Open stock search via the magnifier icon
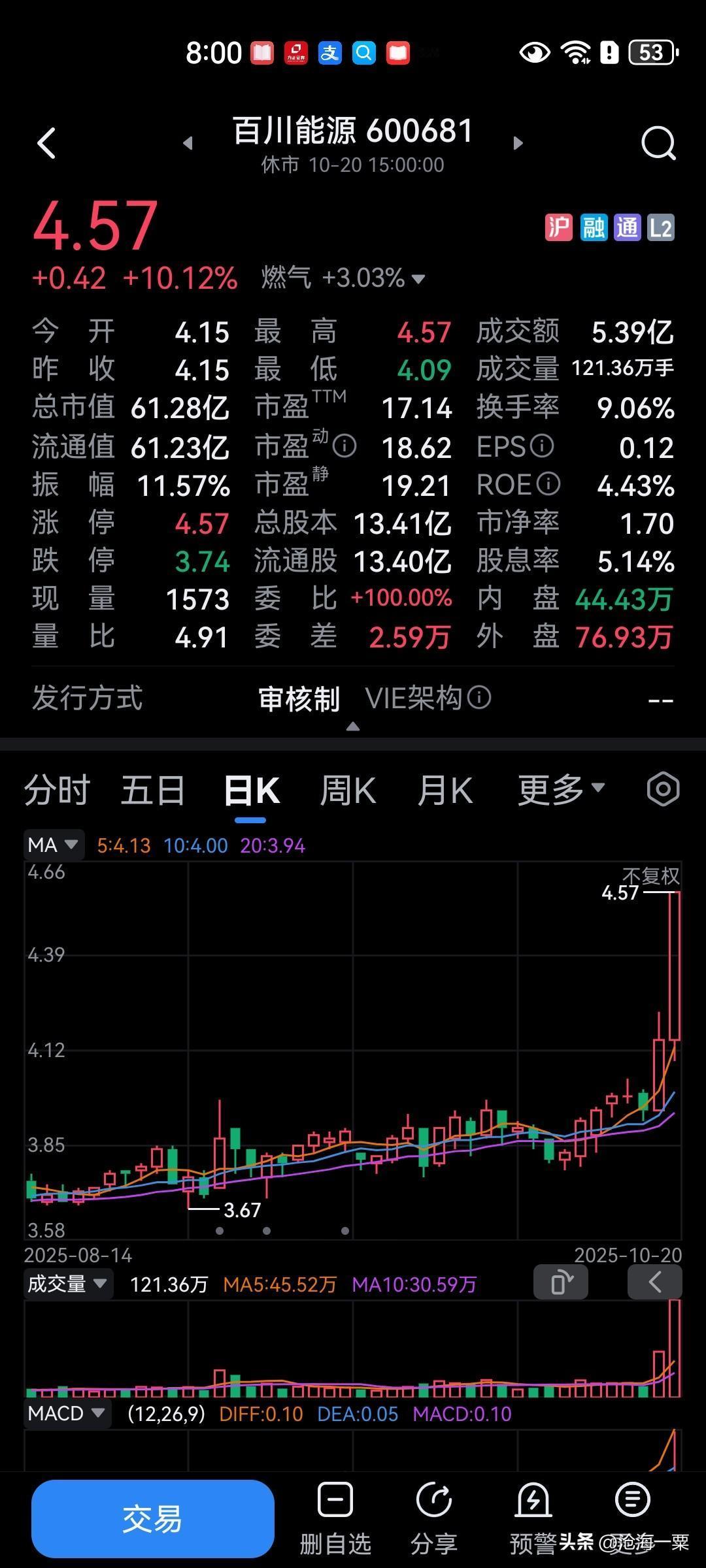The width and height of the screenshot is (706, 1568). [x=659, y=144]
